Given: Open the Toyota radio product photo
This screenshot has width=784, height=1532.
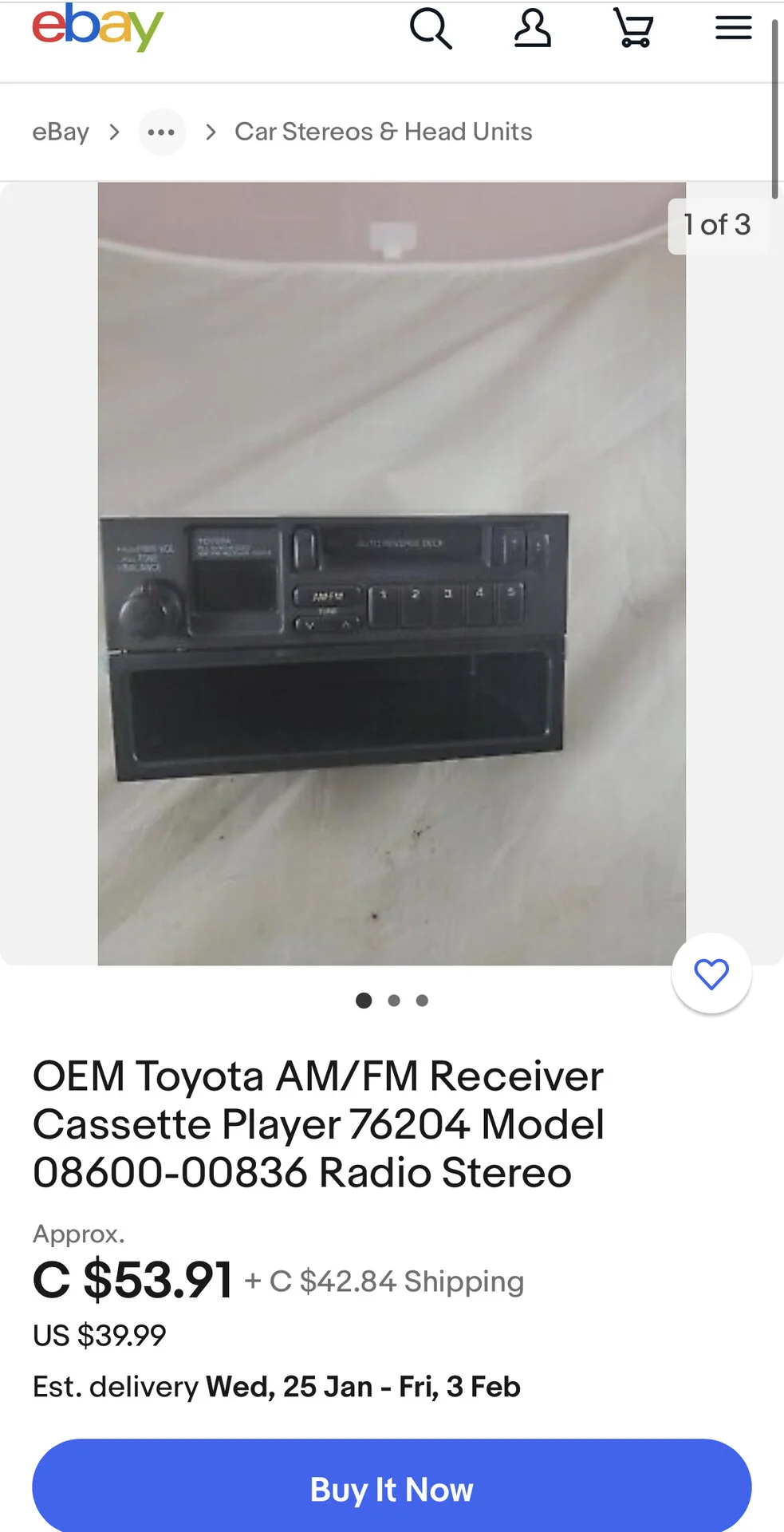Looking at the screenshot, I should coord(391,573).
